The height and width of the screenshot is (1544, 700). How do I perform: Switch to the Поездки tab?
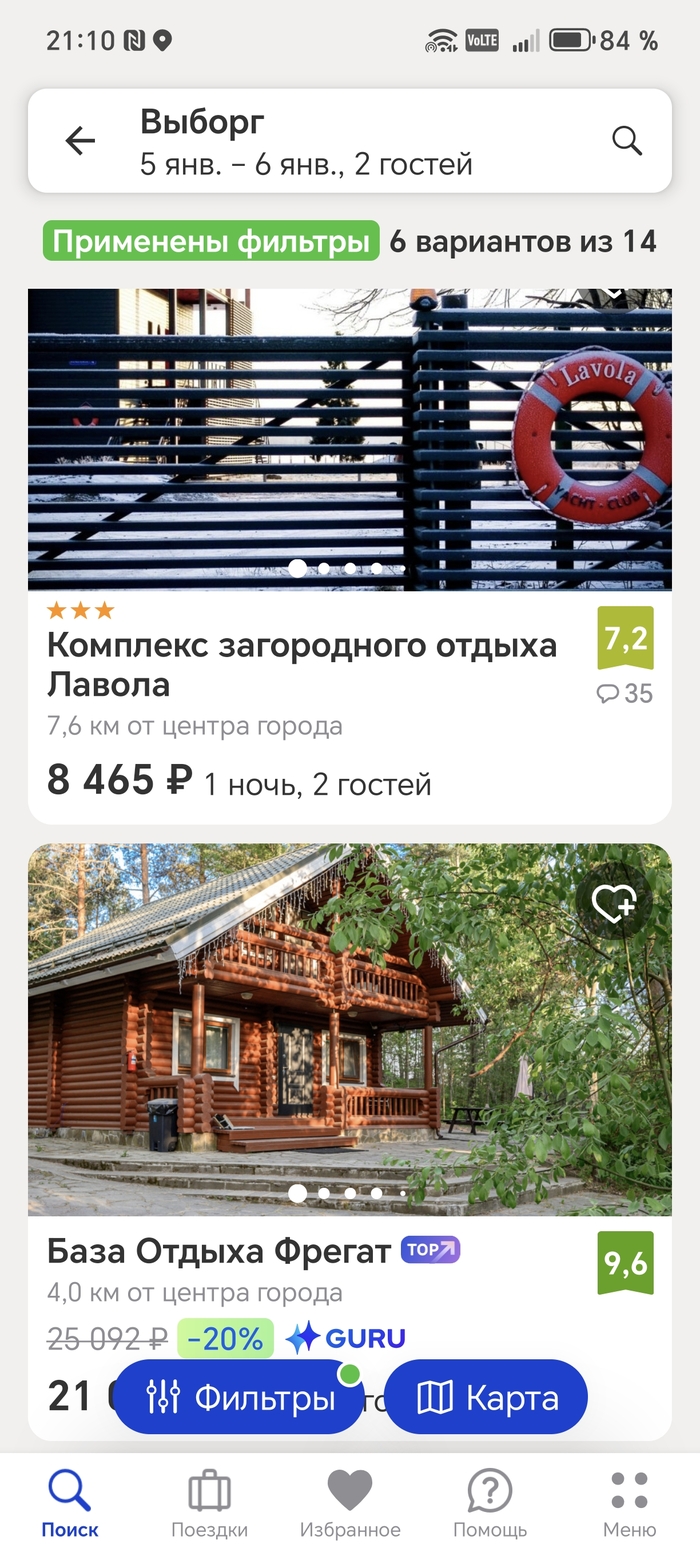point(209,1502)
